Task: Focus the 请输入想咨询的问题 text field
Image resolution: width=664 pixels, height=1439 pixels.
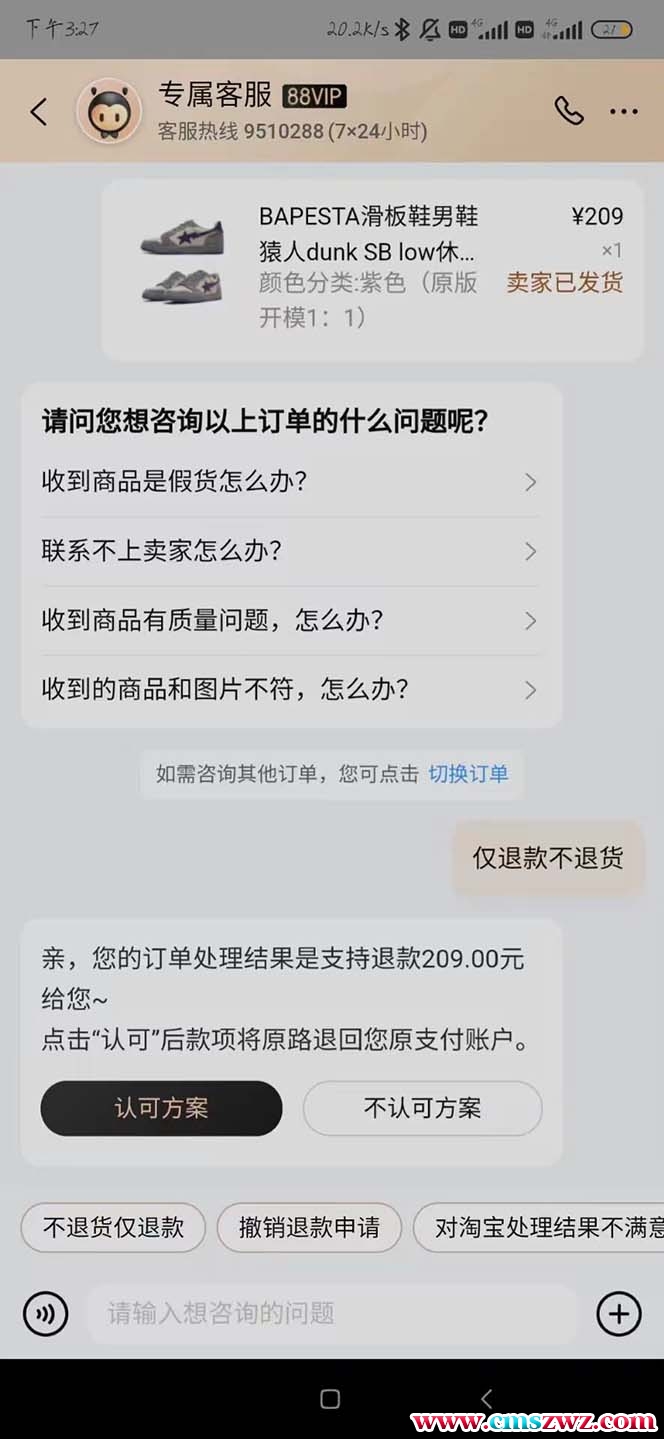Action: pos(330,1313)
